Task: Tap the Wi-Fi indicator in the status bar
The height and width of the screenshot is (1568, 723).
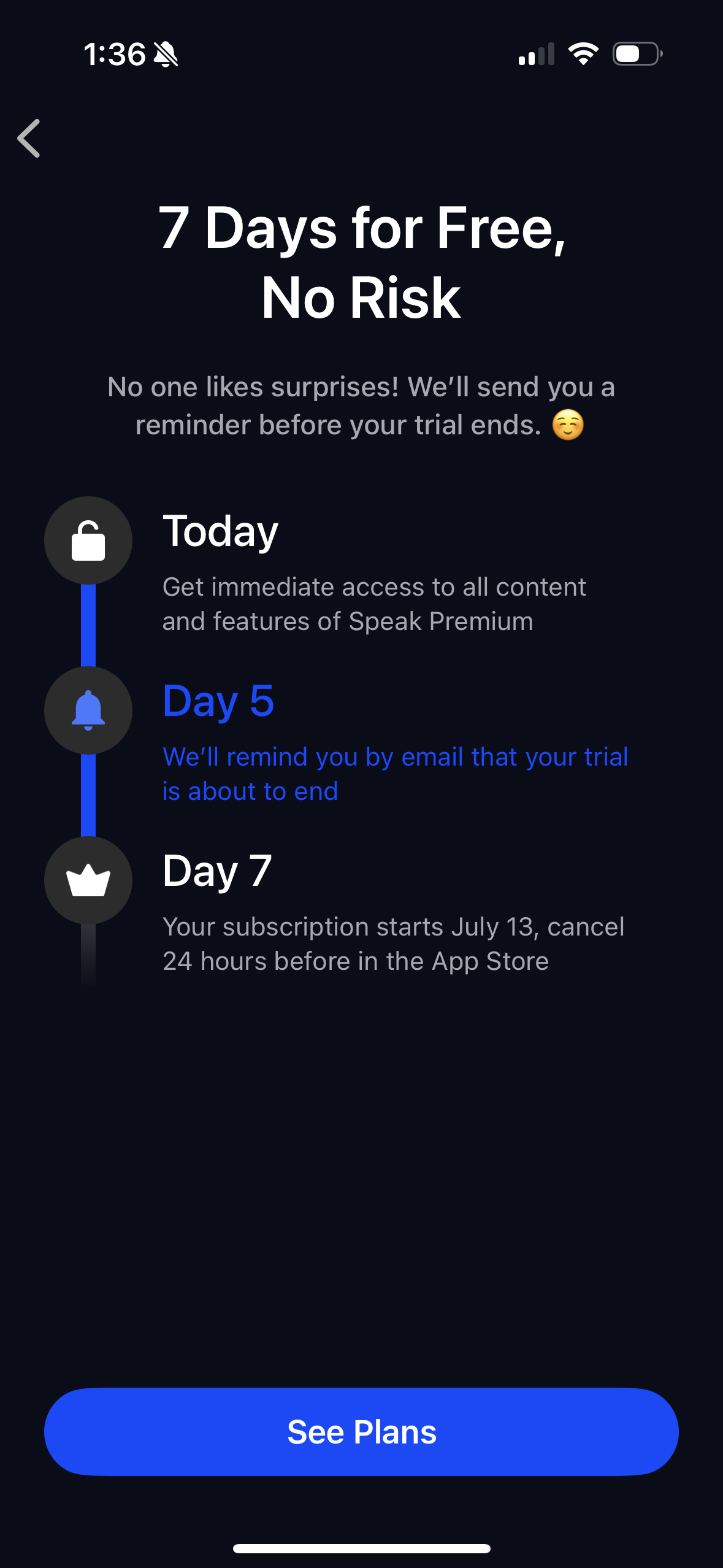Action: pyautogui.click(x=583, y=55)
